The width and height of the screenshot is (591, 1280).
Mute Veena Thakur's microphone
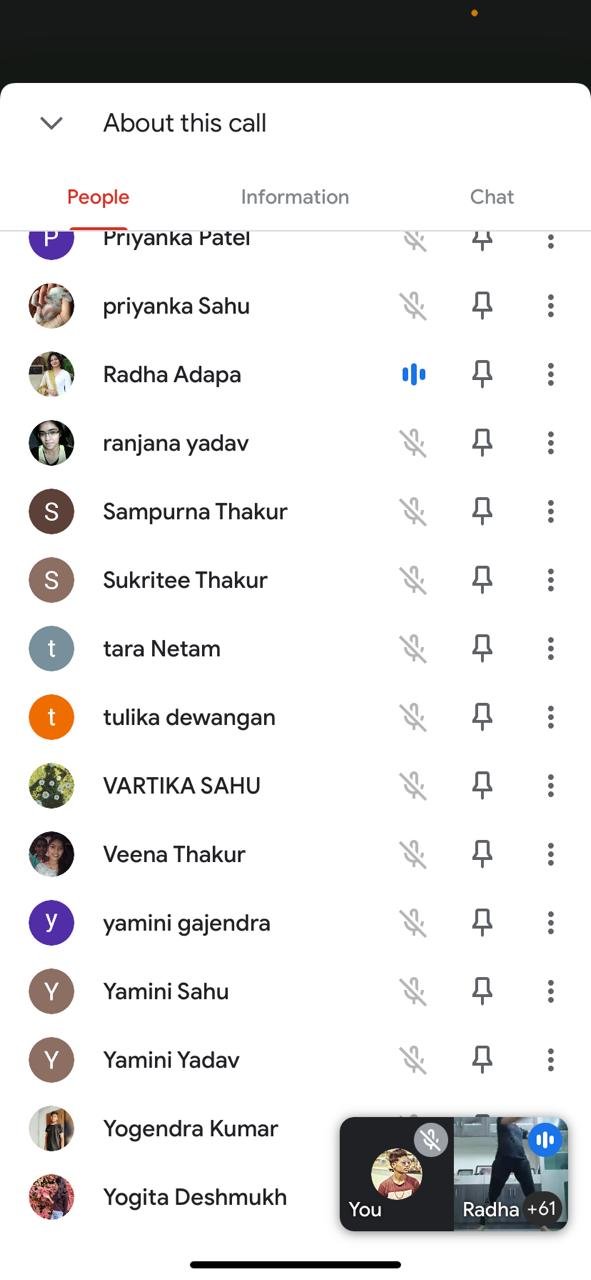pos(413,854)
